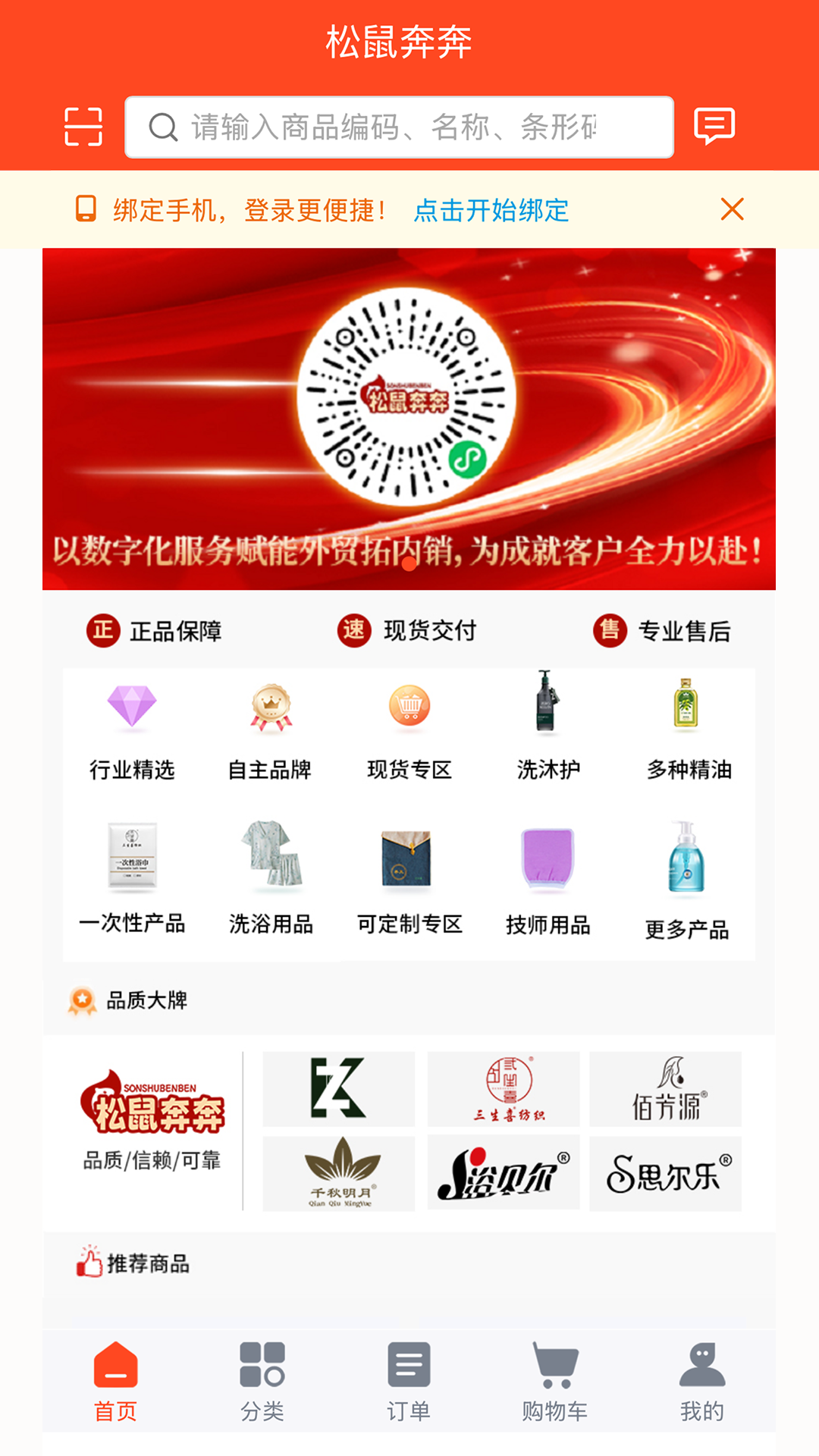Tap the product search field
The height and width of the screenshot is (1456, 819).
[x=399, y=127]
